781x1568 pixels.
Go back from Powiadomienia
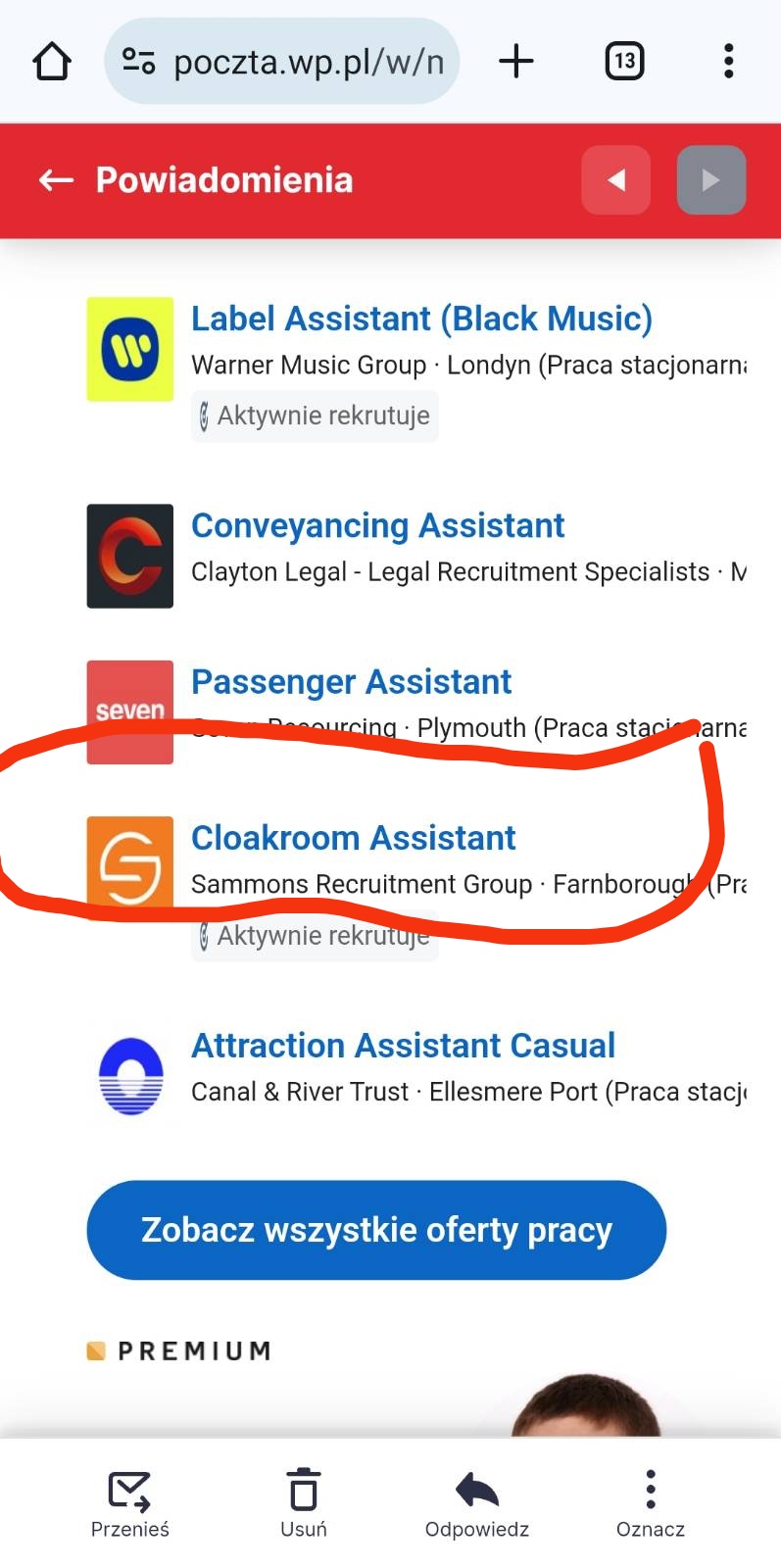coord(57,180)
